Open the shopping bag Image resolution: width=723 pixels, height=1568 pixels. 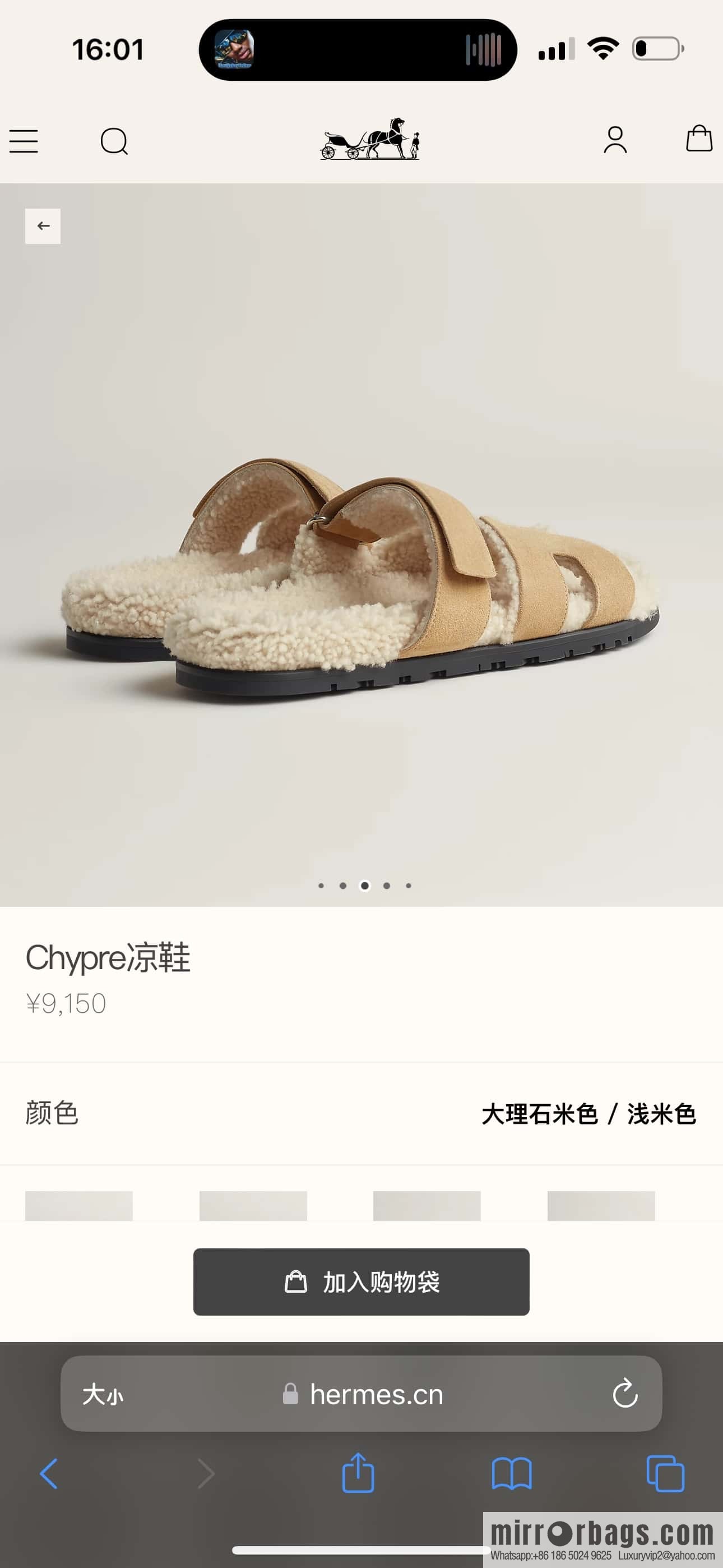point(699,139)
